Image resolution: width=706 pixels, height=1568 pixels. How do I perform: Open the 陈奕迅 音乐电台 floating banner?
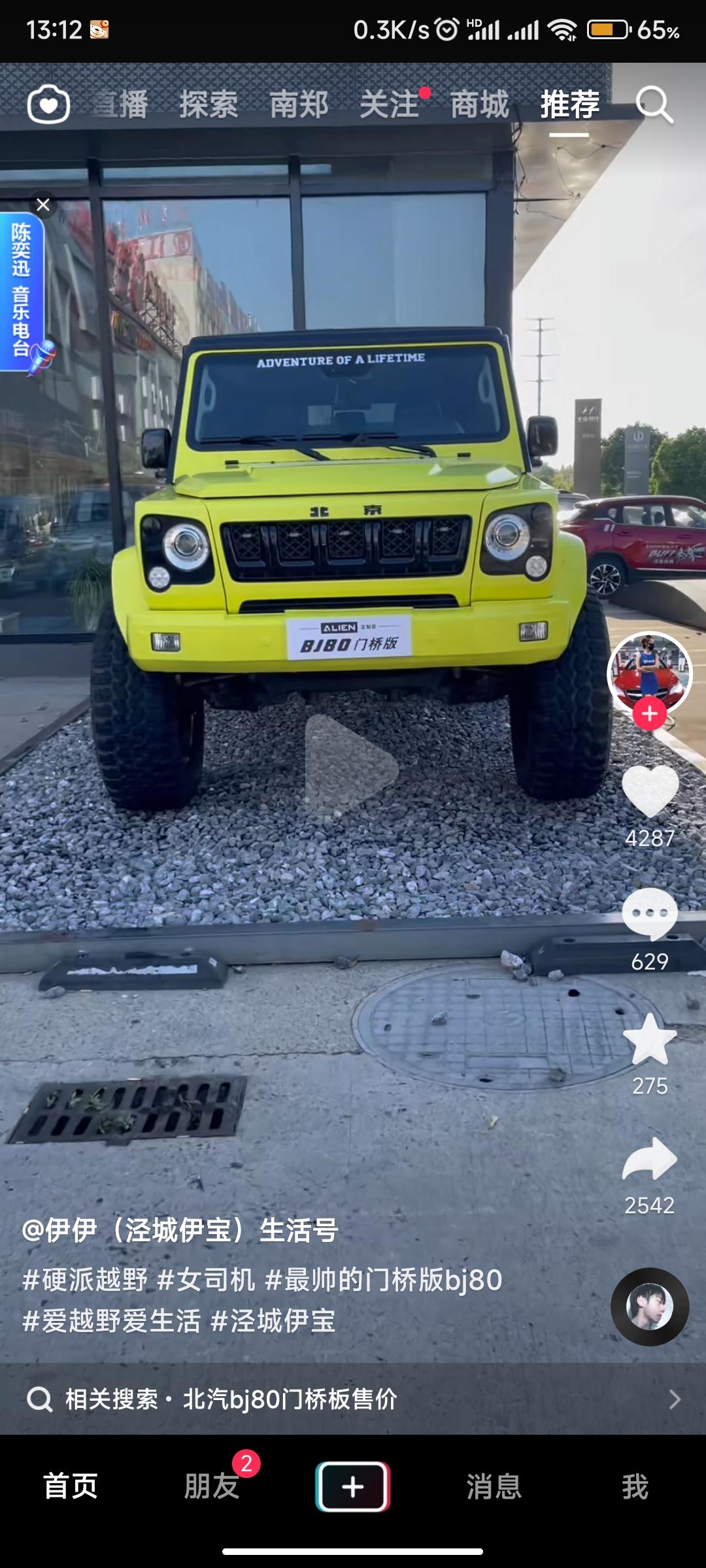point(22,291)
